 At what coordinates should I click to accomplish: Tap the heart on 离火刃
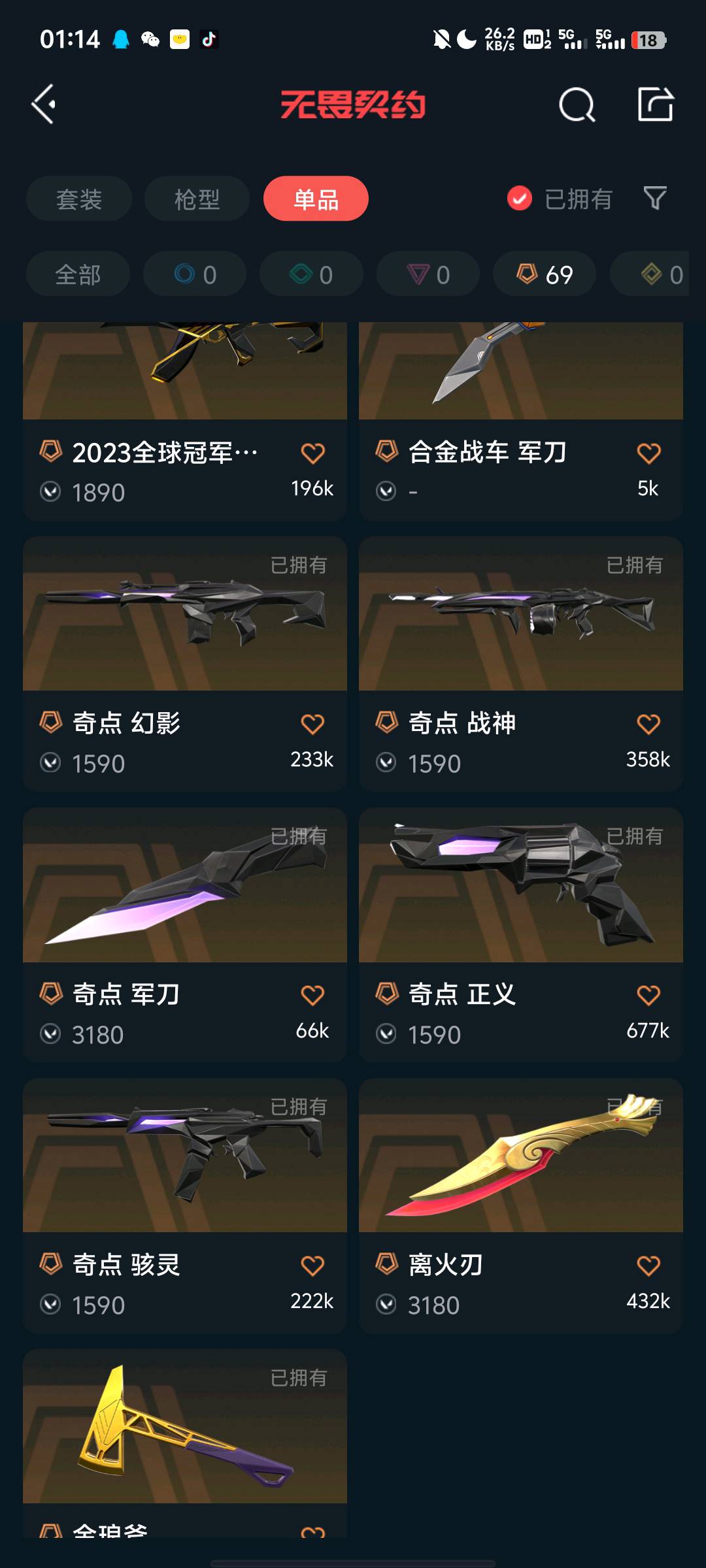(648, 1266)
